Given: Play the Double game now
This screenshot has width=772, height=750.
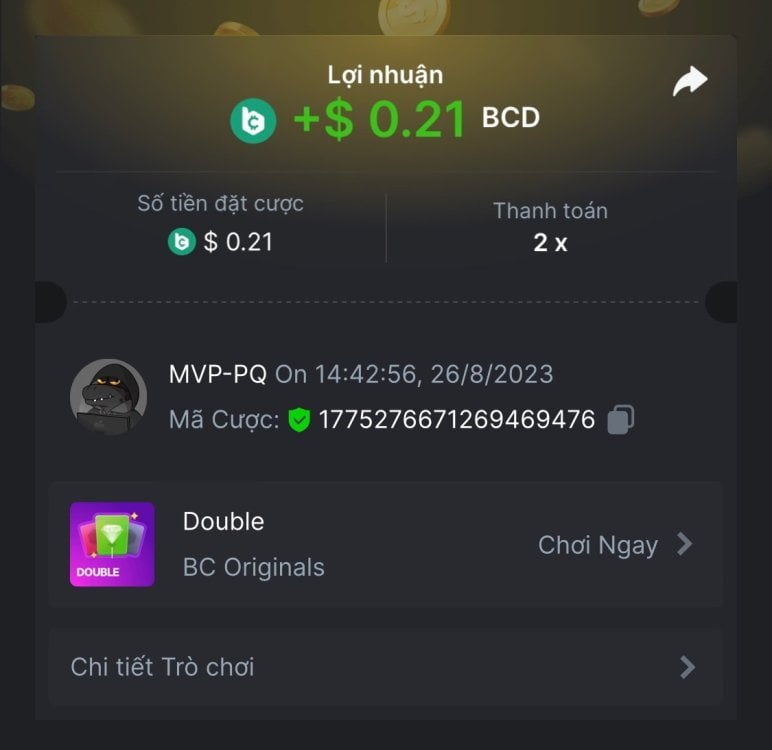Looking at the screenshot, I should 614,545.
